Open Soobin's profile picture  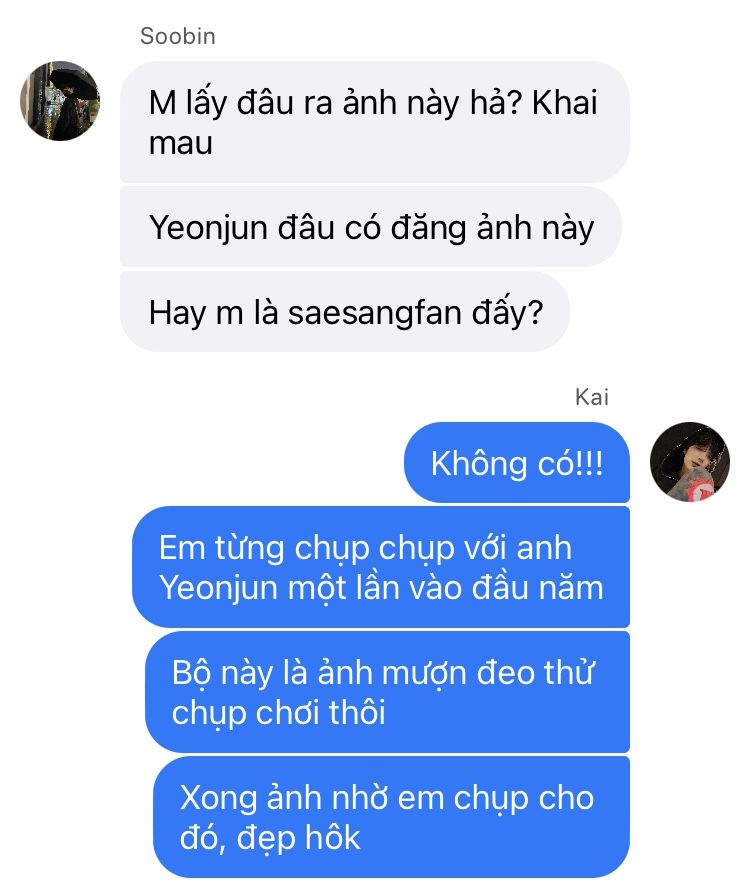click(60, 101)
